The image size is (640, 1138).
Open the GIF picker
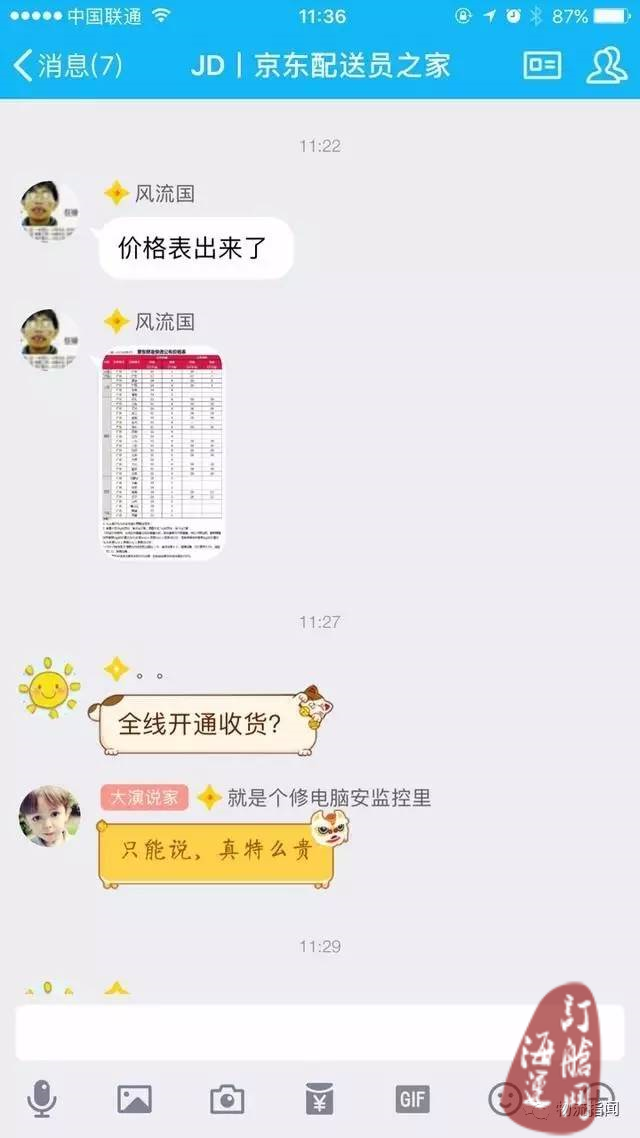click(412, 1099)
